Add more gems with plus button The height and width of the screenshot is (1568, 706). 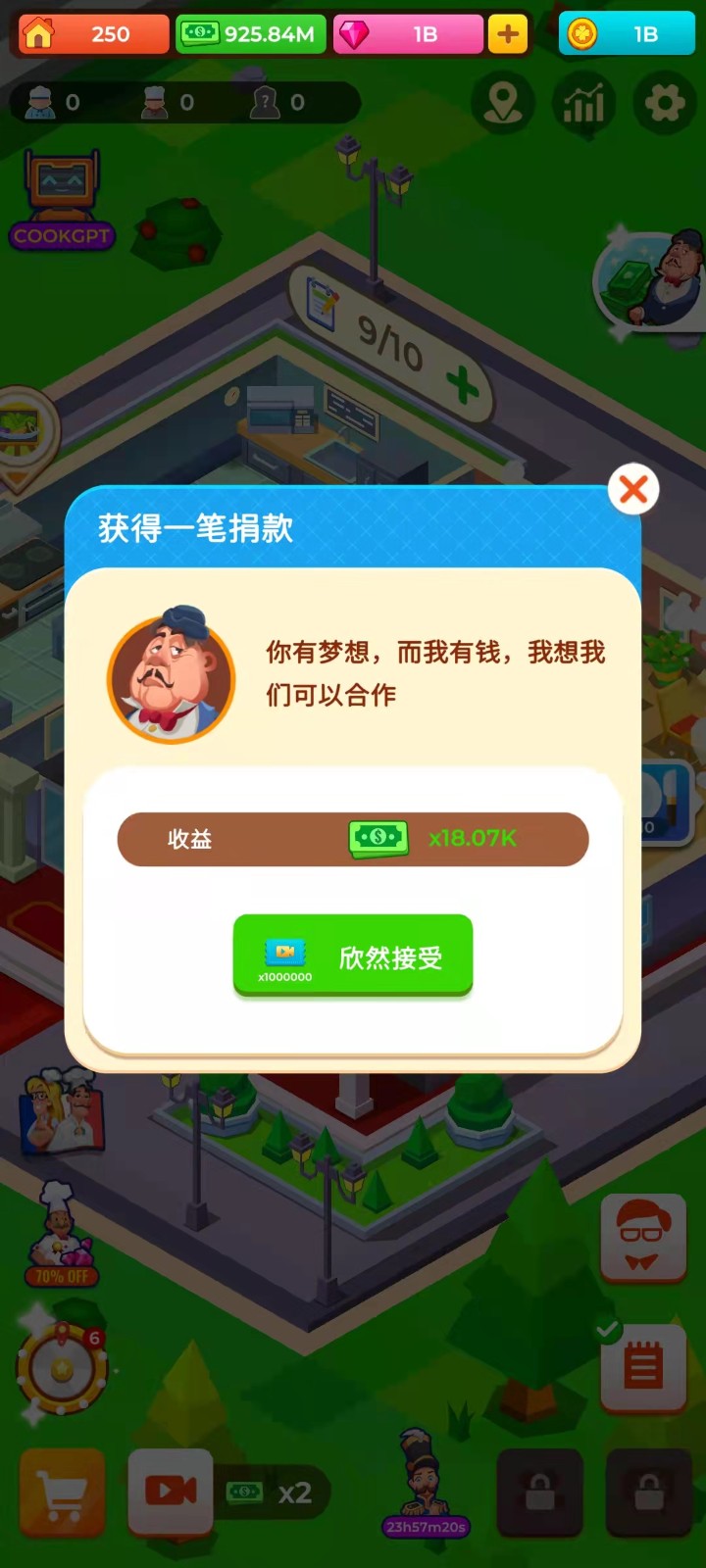508,34
